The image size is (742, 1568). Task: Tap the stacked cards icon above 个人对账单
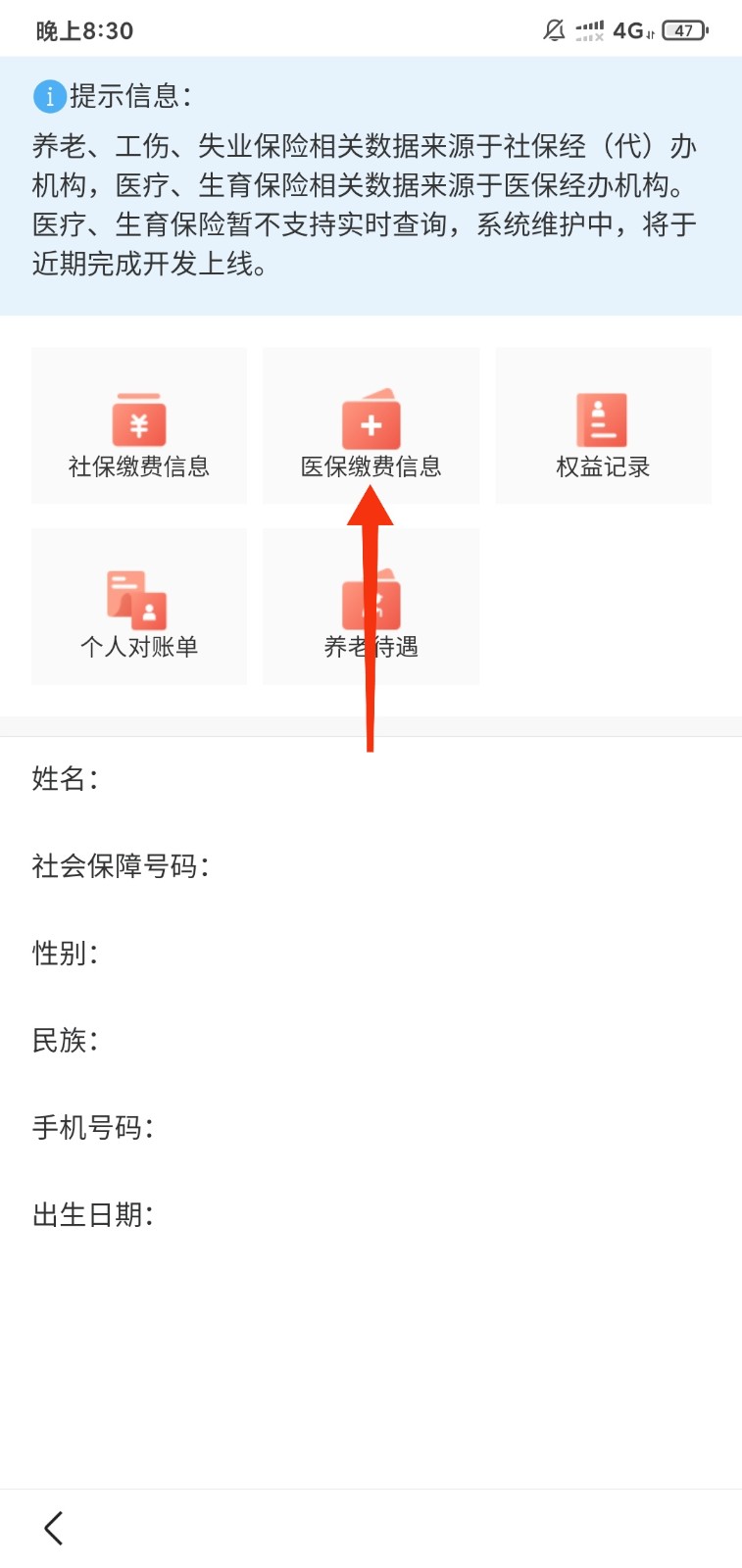[138, 598]
